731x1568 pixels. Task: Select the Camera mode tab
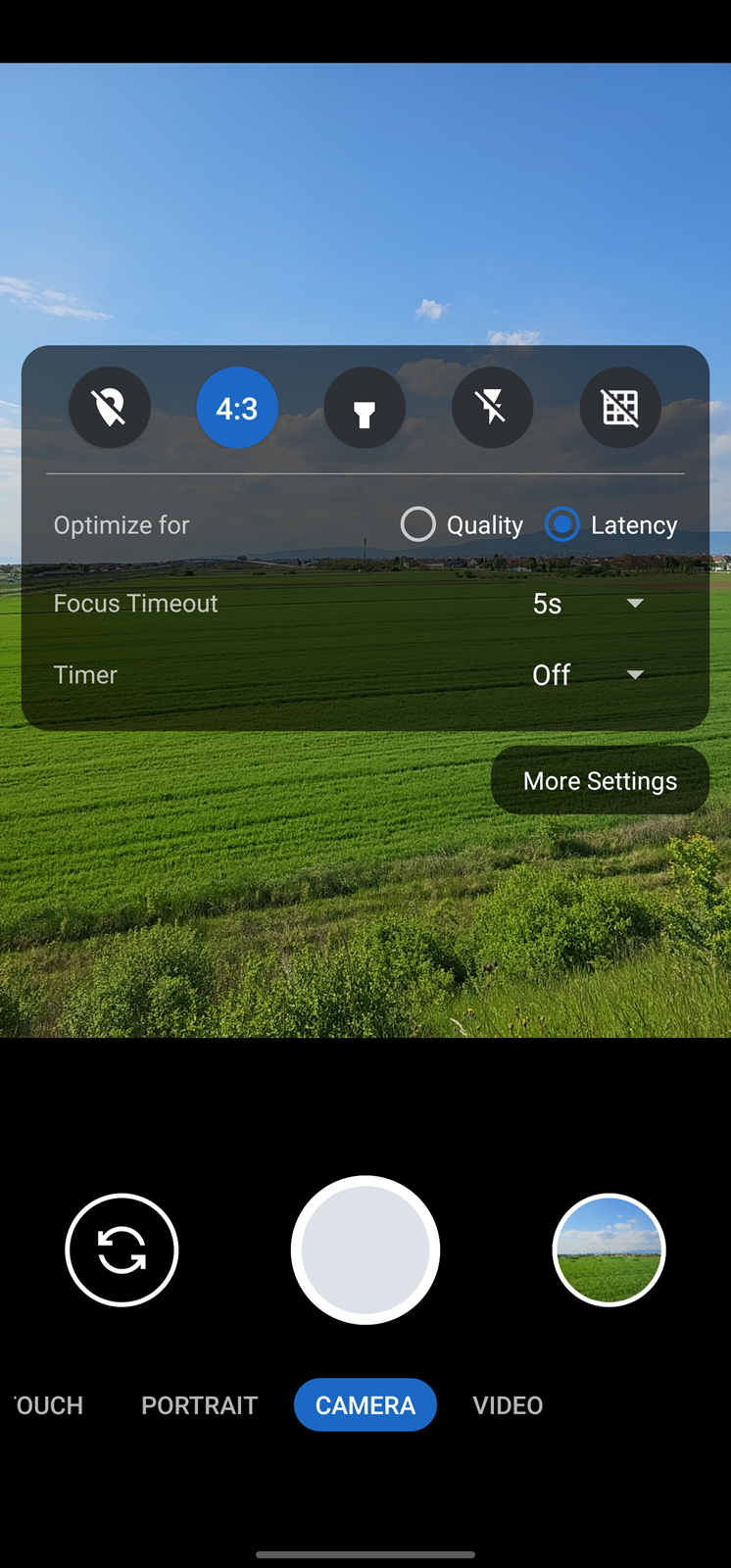[365, 1404]
